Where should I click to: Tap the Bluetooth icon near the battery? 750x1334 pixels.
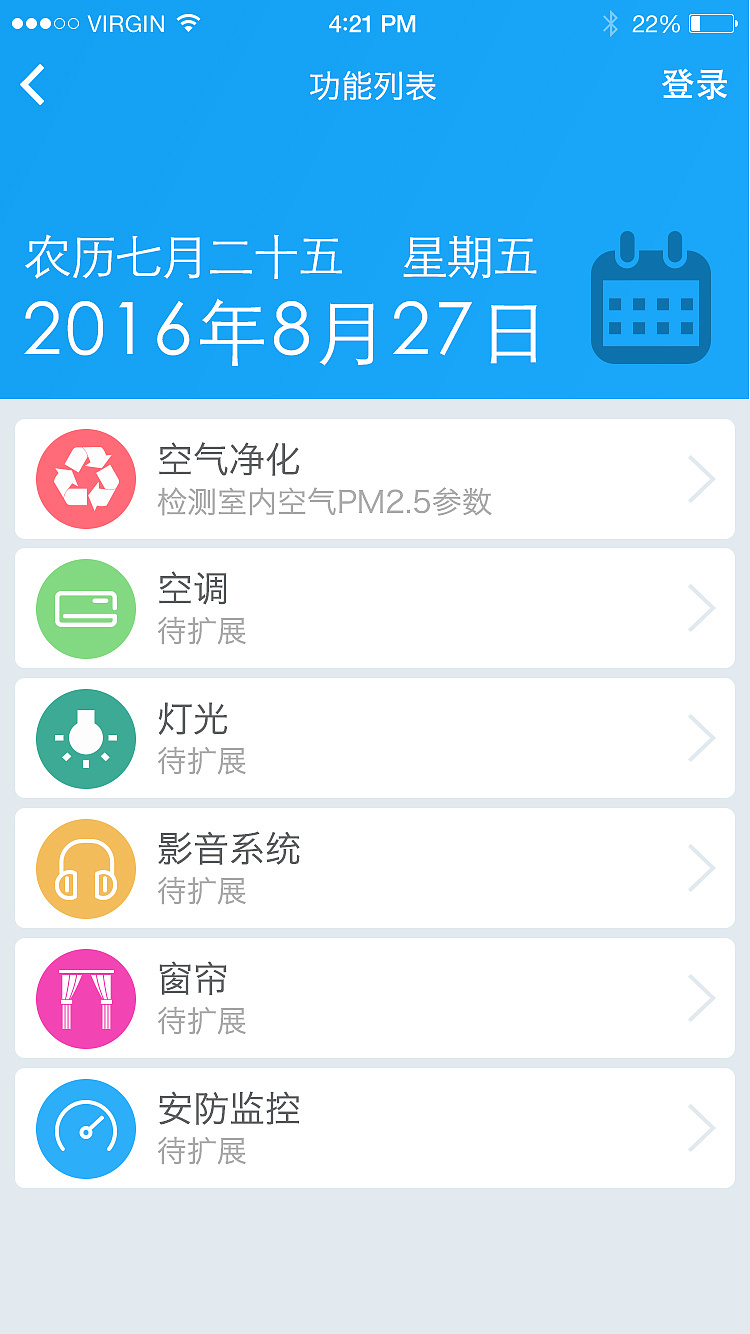coord(610,24)
